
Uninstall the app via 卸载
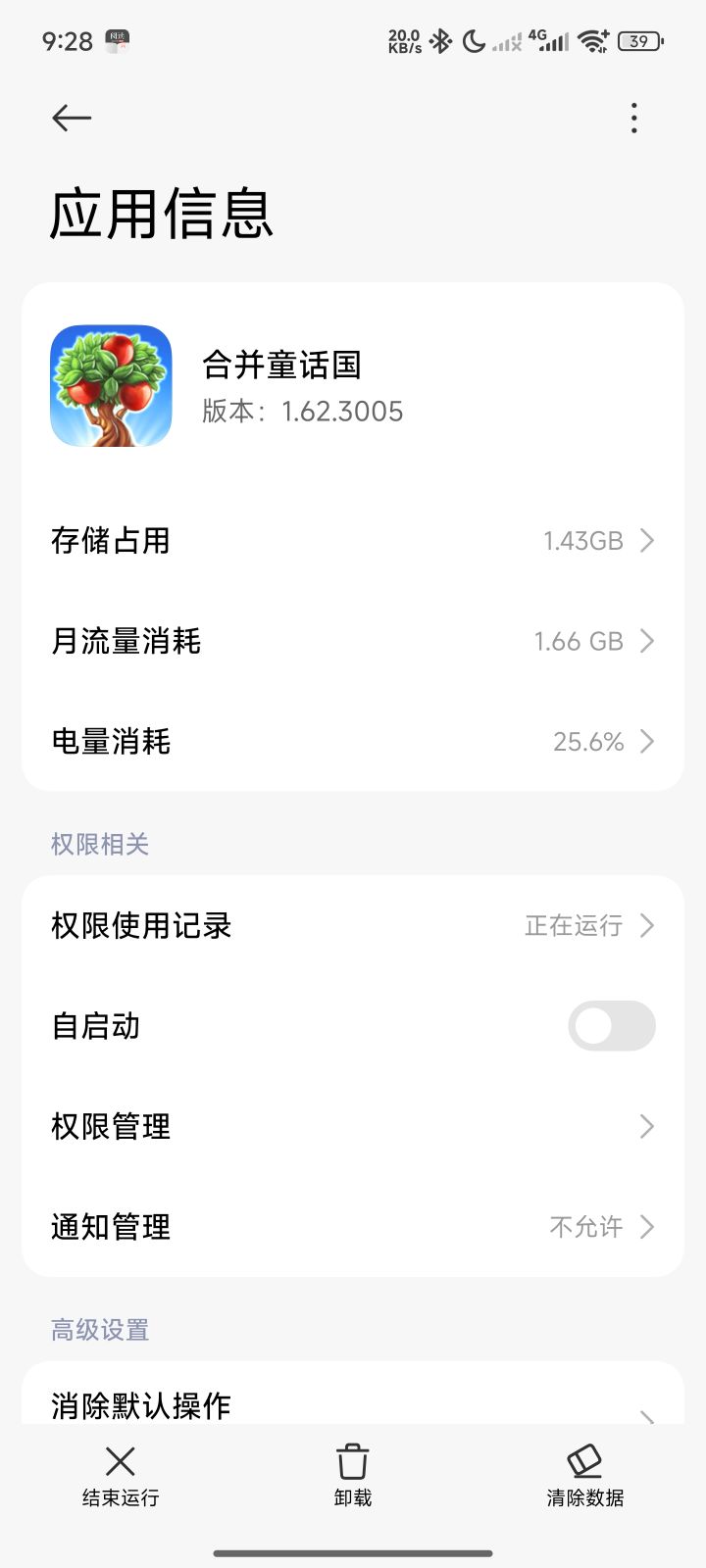tap(353, 1475)
